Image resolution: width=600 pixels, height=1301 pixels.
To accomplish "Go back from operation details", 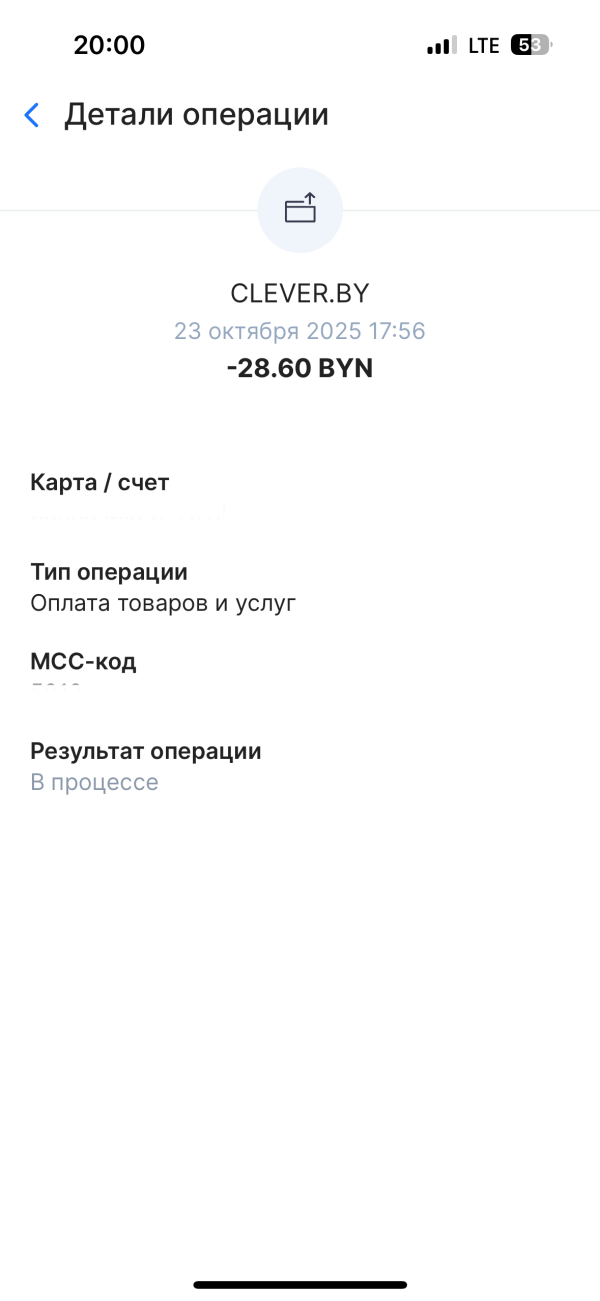I will tap(32, 115).
